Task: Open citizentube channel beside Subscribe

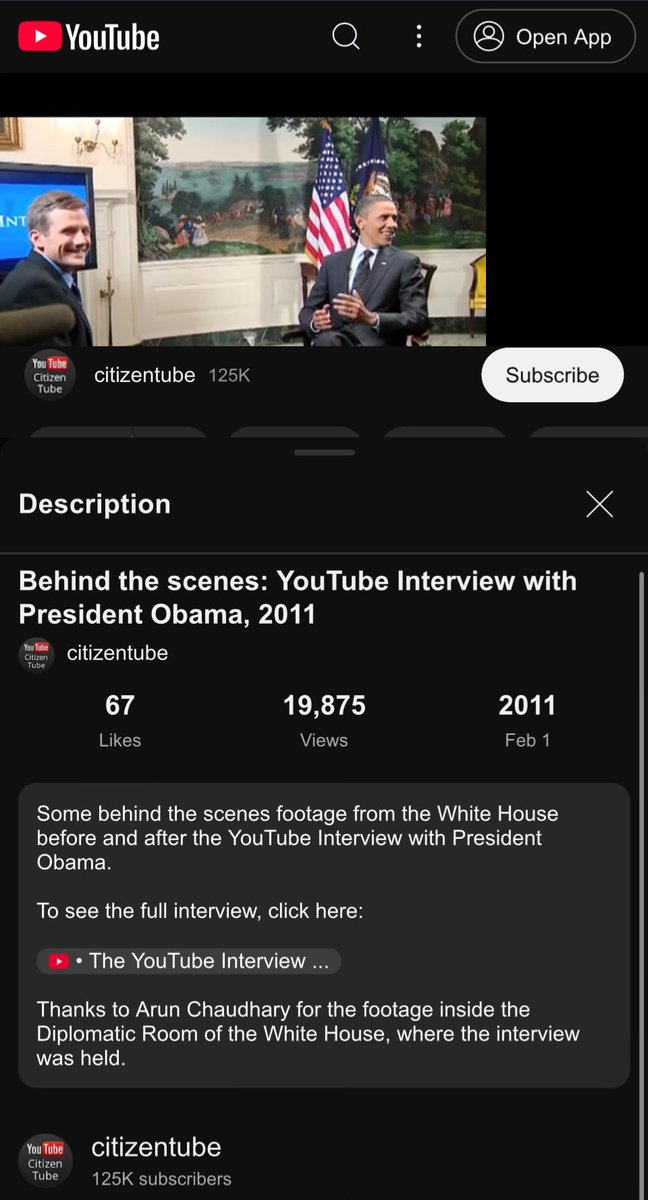Action: (144, 375)
